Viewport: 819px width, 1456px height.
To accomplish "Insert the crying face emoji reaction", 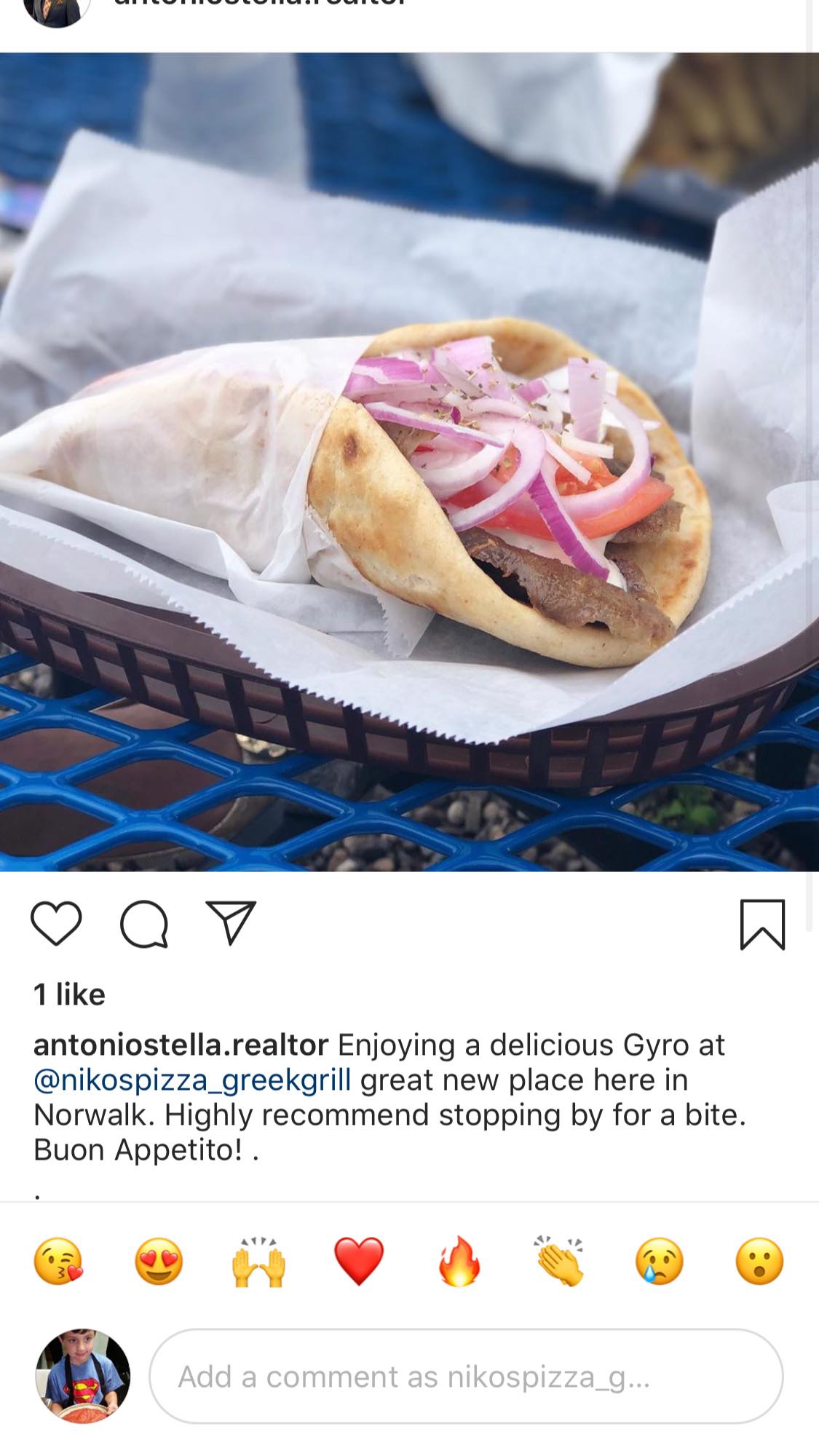I will tap(660, 1262).
